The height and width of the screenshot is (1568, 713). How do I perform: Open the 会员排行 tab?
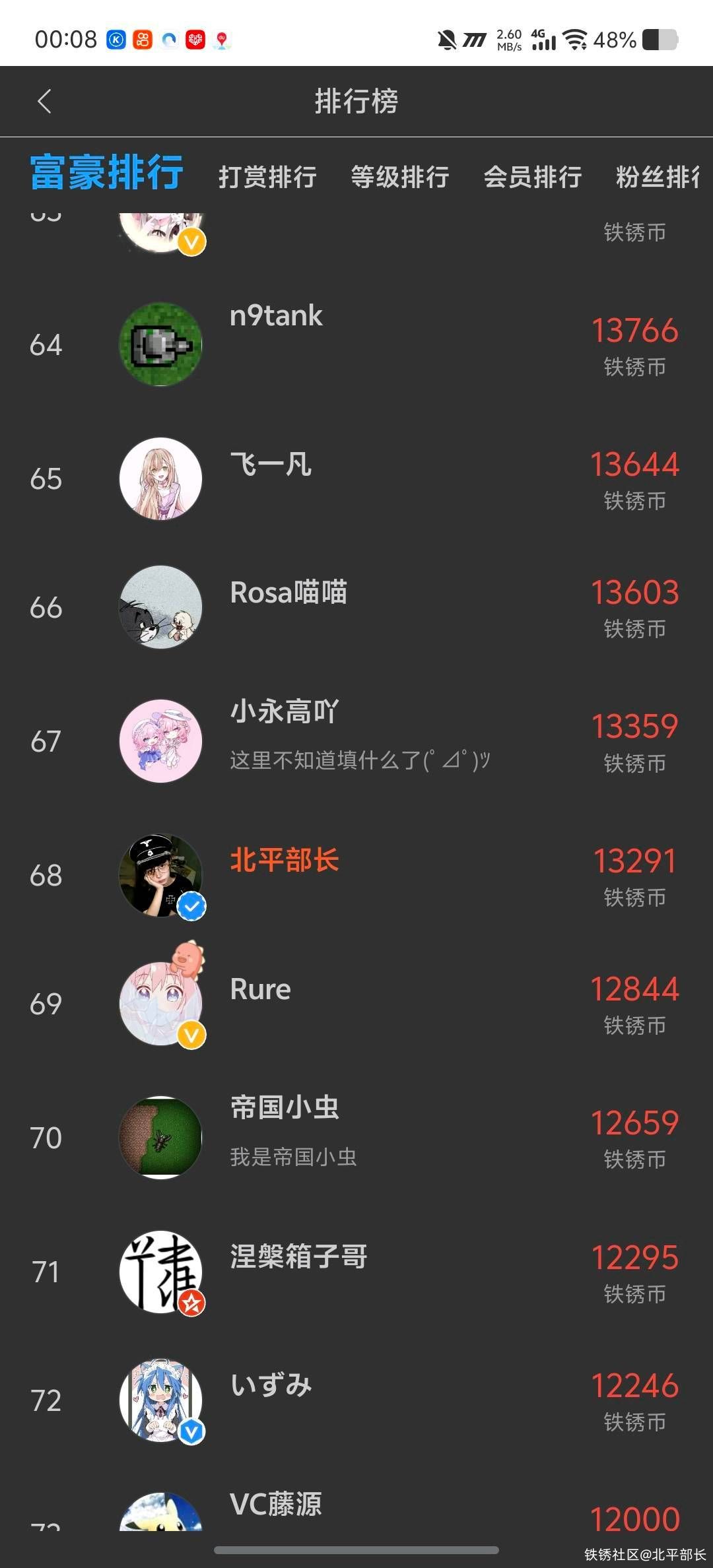533,177
